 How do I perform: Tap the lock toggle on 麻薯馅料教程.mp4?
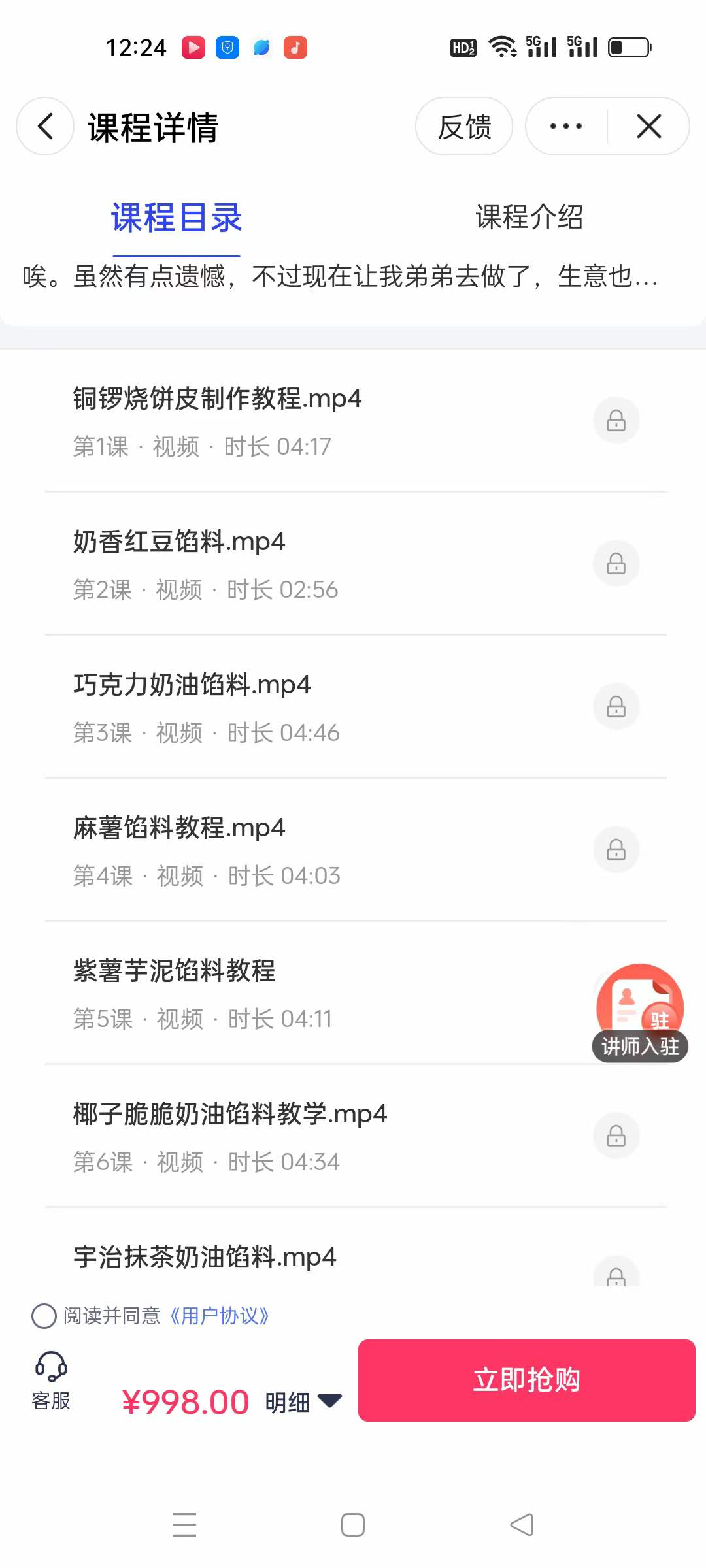616,849
